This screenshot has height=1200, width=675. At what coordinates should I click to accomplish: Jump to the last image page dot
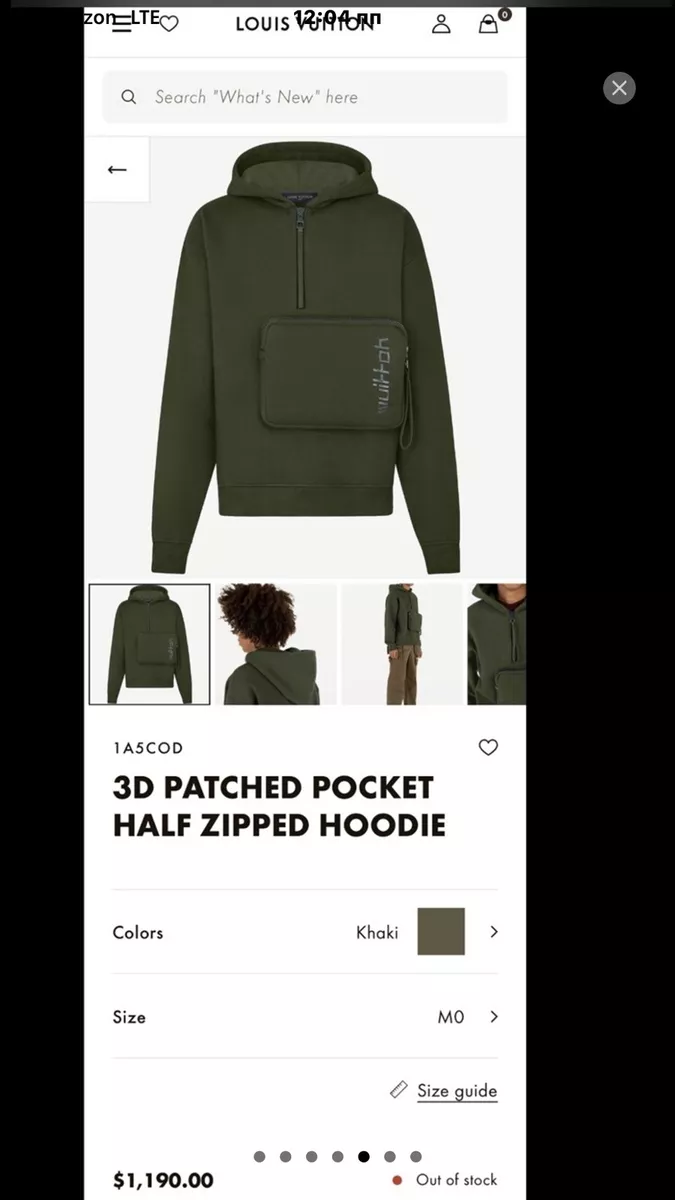point(416,1157)
